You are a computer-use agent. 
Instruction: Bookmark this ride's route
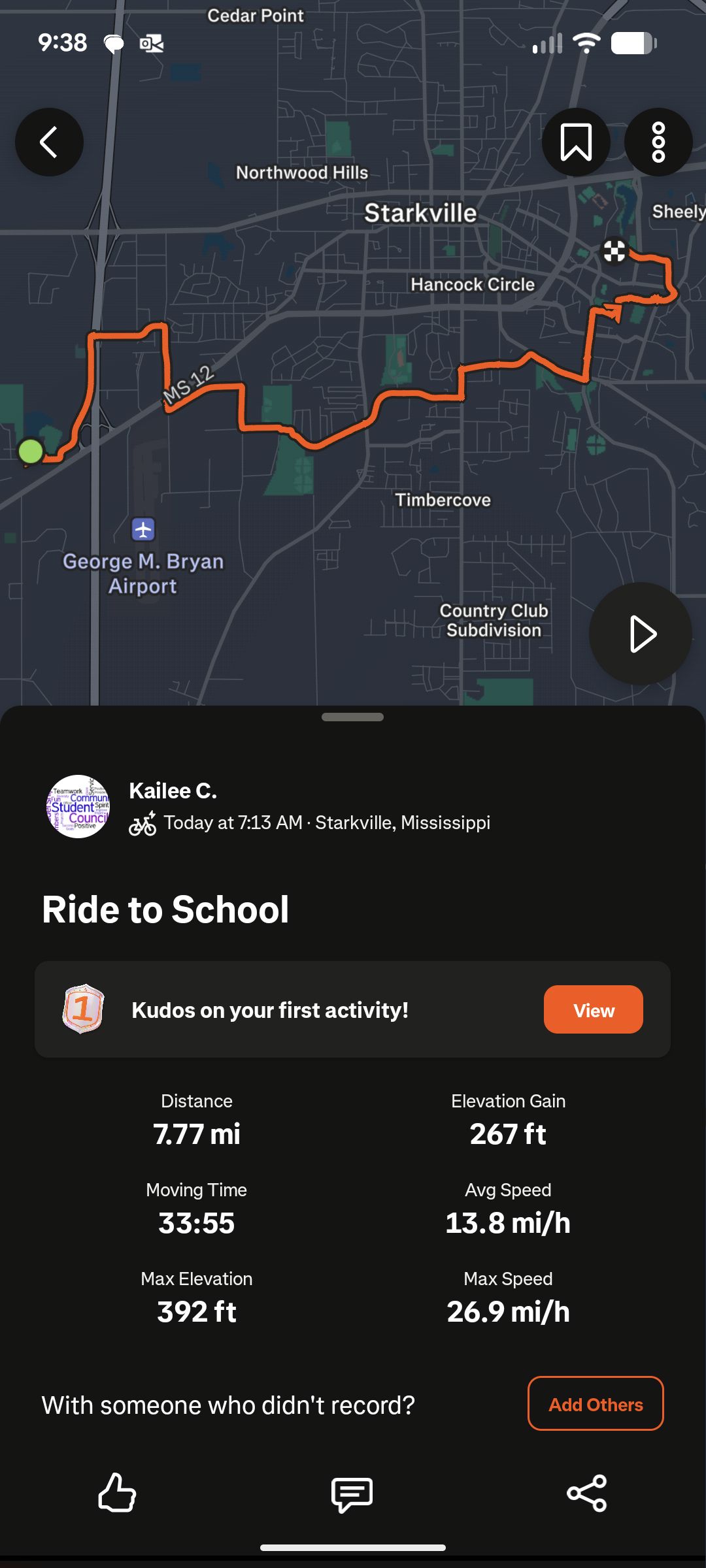point(576,142)
